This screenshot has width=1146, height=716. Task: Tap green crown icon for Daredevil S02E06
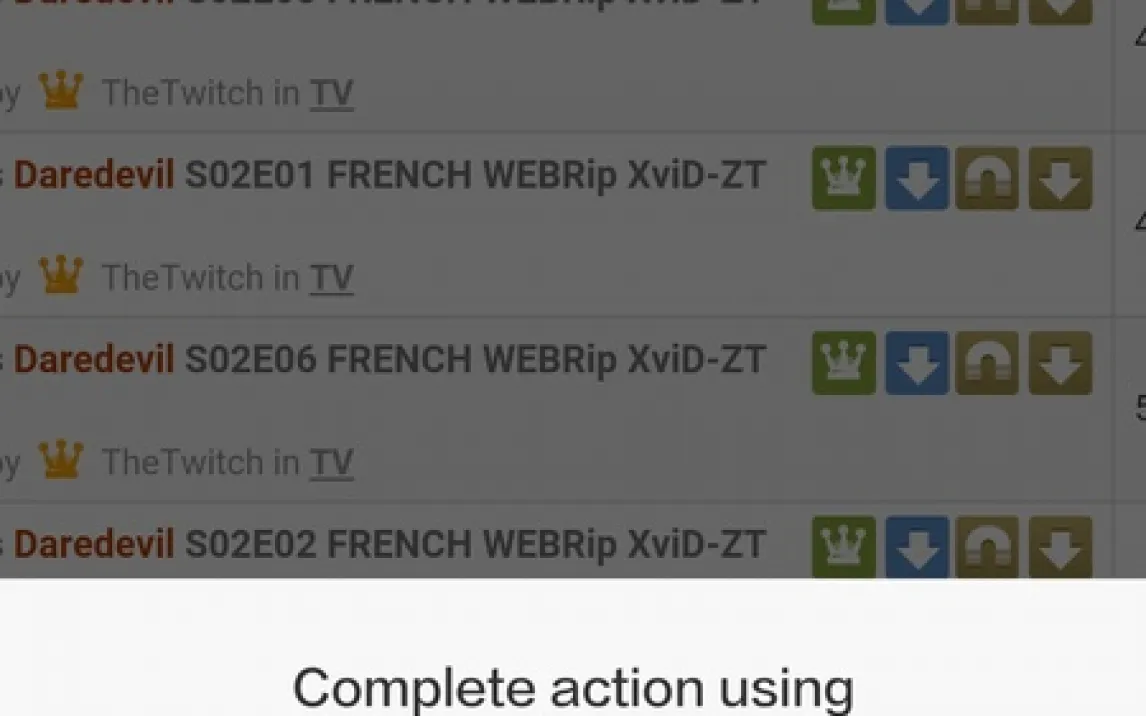coord(844,363)
